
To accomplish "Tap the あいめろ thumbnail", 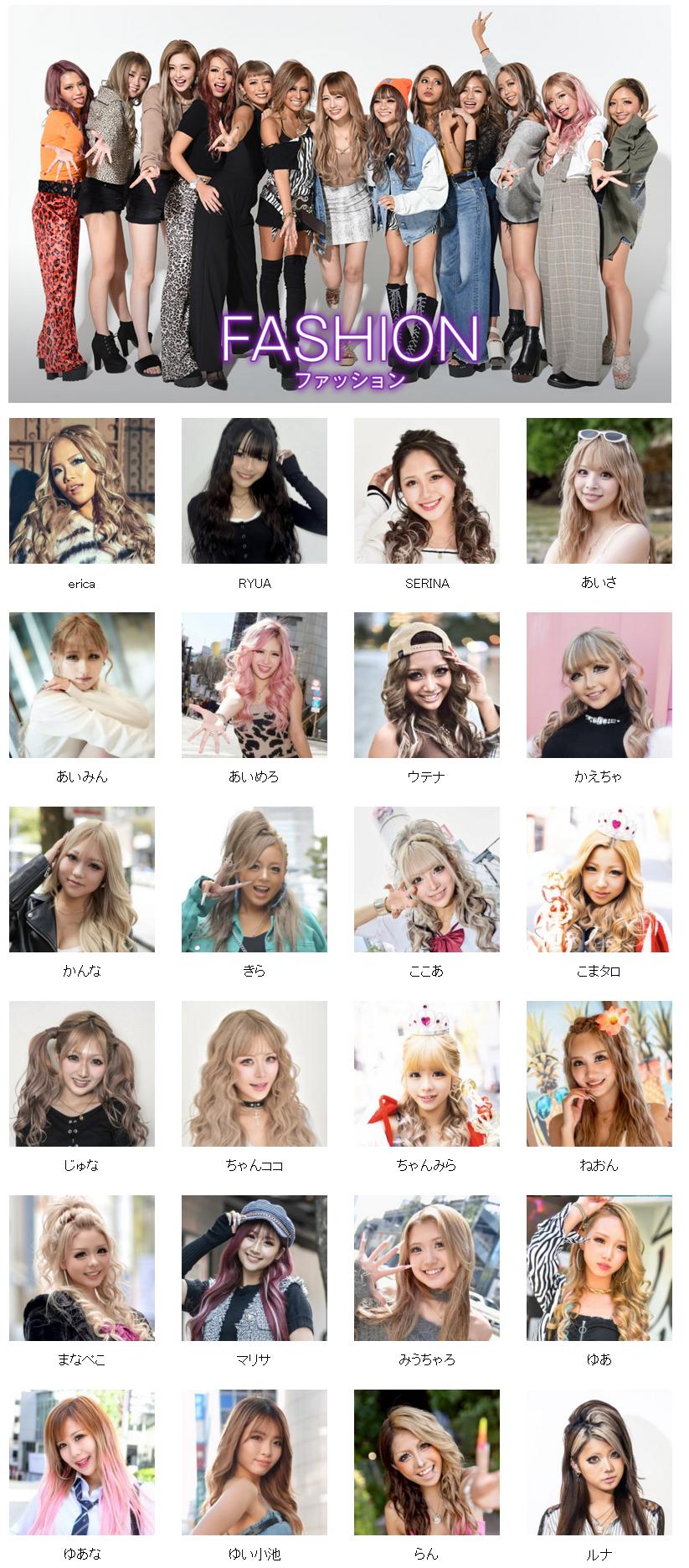I will coord(255,685).
